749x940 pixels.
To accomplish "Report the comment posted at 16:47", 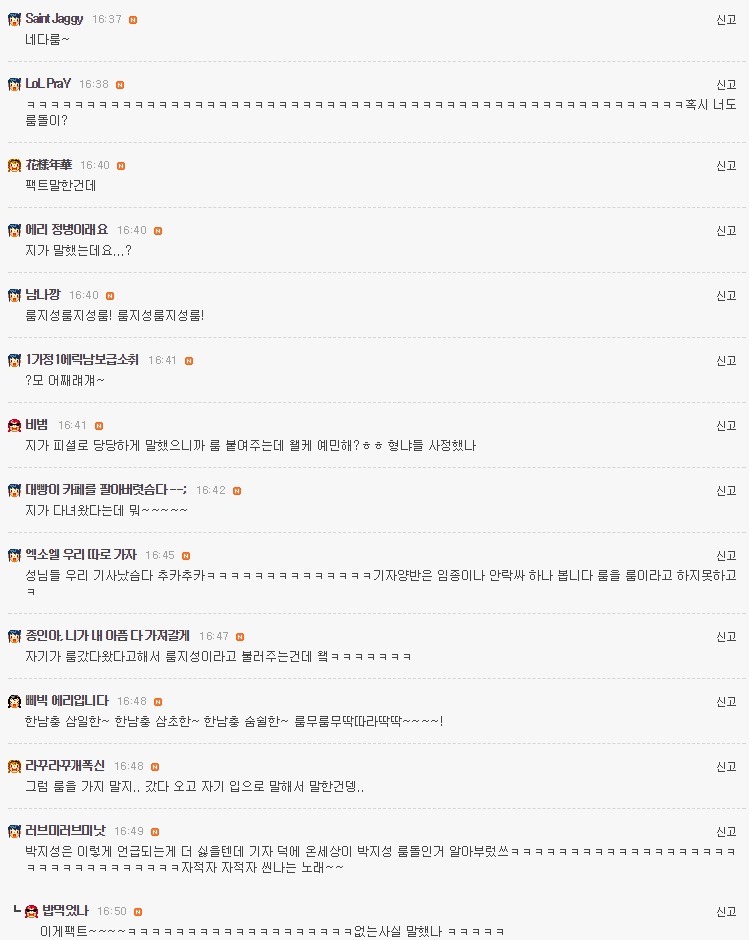I will coord(726,636).
